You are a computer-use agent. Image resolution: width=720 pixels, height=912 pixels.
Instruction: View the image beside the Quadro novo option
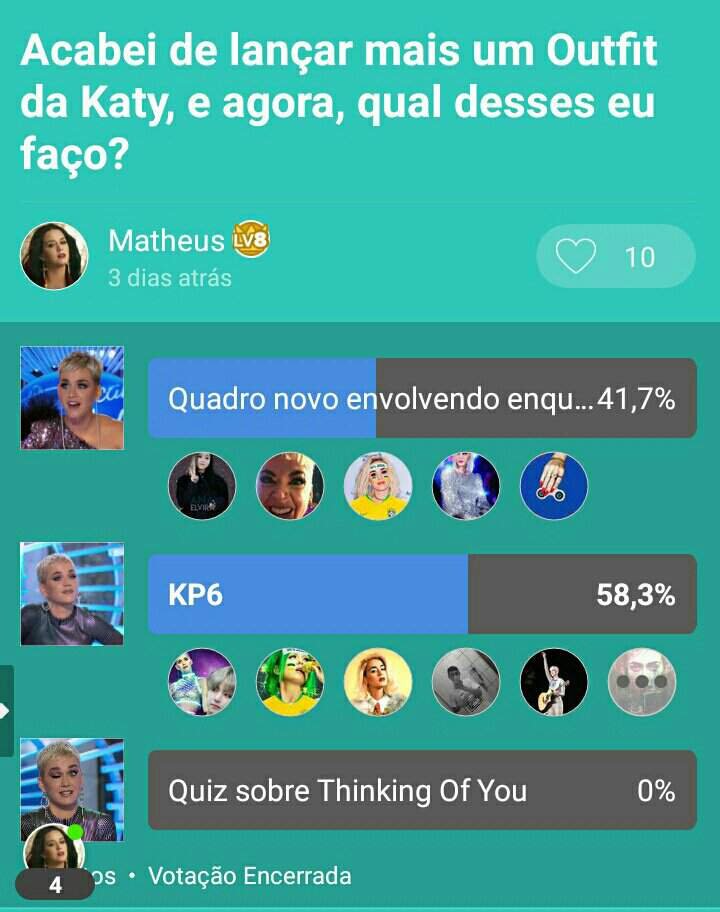(x=72, y=398)
